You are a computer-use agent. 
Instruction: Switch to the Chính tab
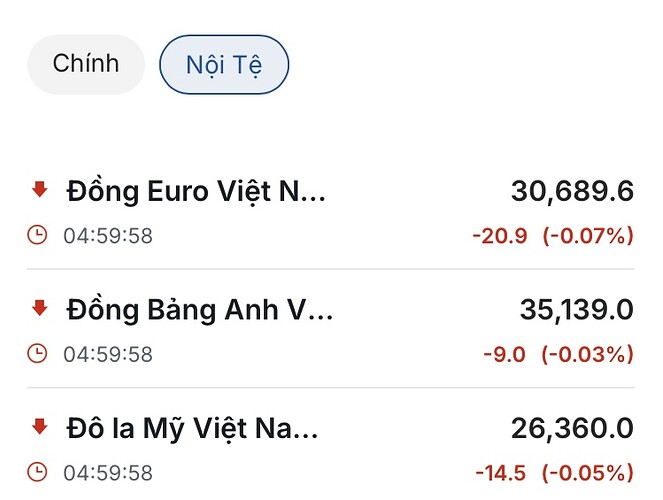(86, 65)
